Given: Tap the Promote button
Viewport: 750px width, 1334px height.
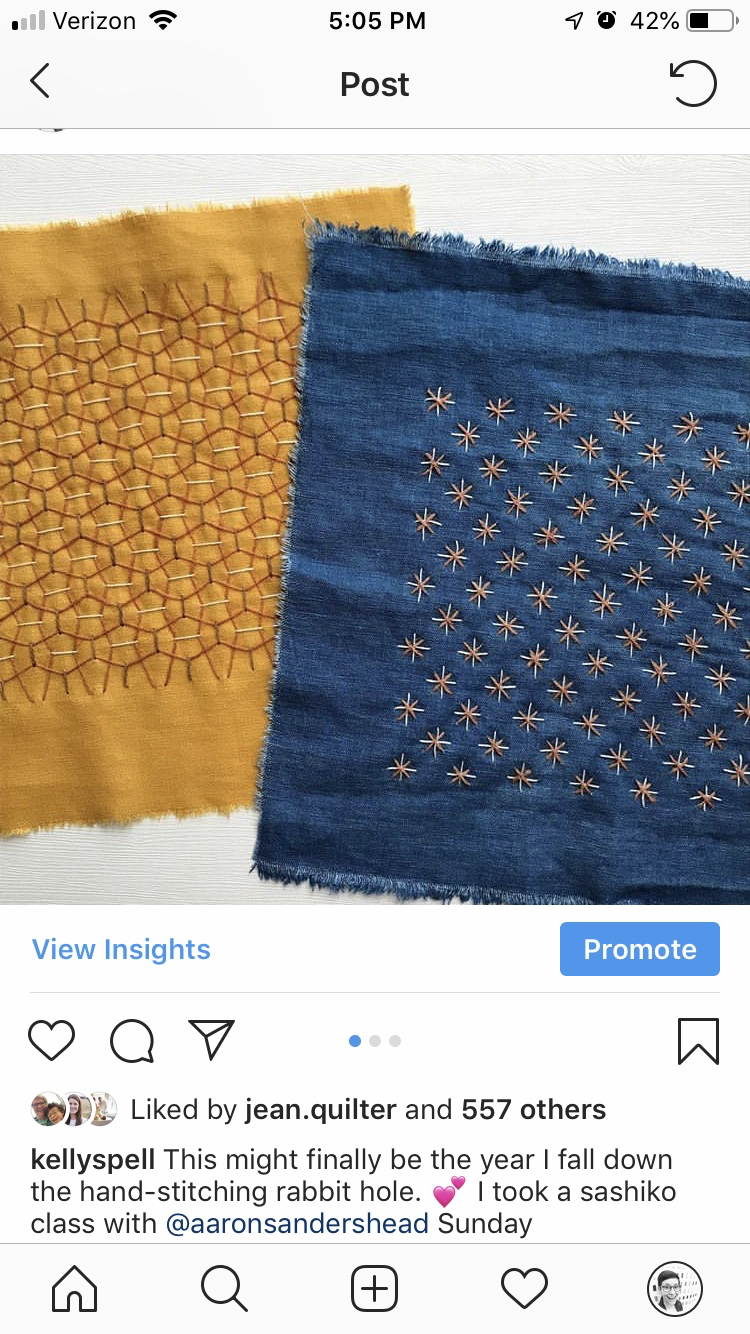Looking at the screenshot, I should point(639,949).
